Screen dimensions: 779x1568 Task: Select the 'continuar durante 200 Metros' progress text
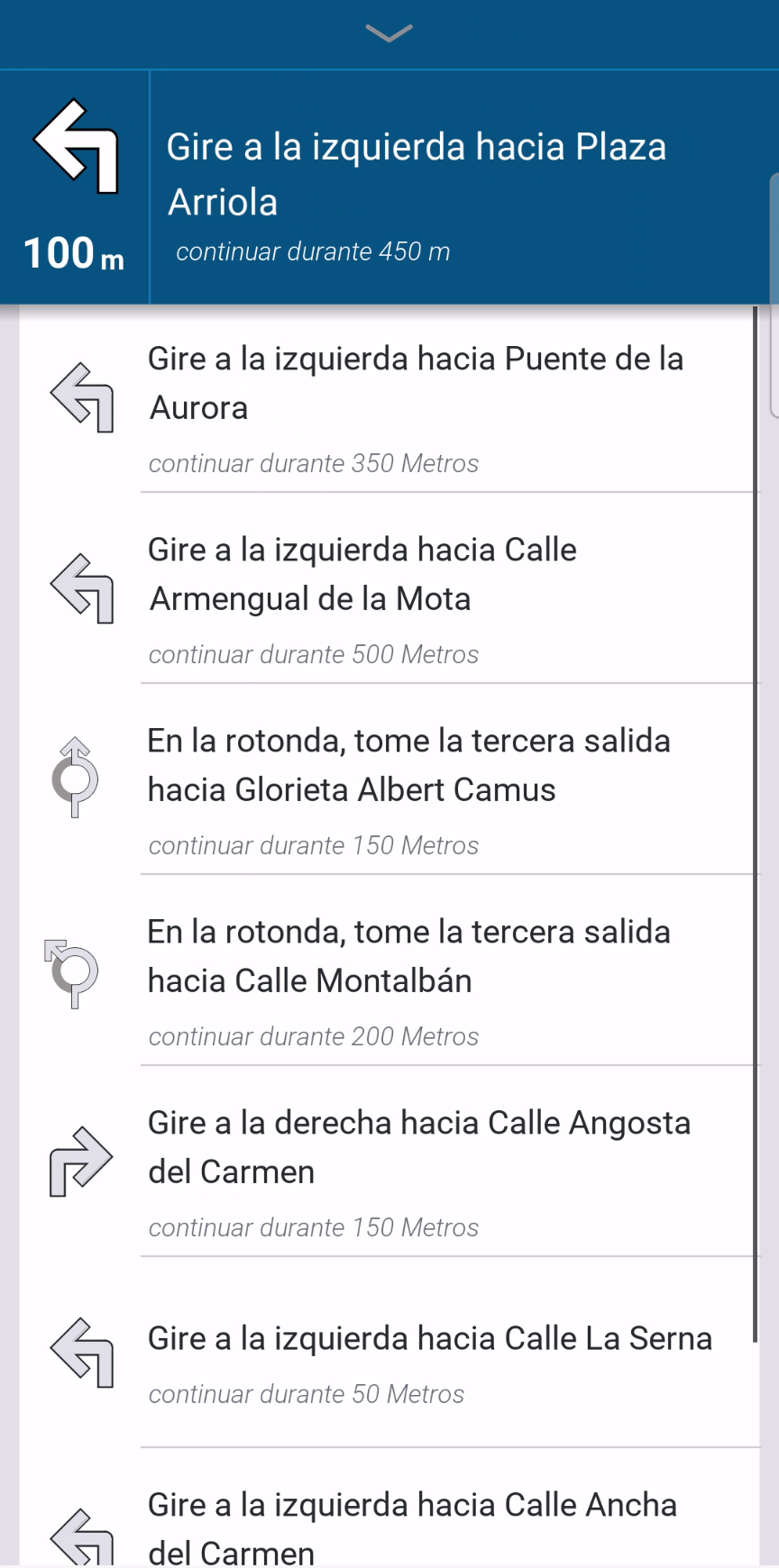313,1036
